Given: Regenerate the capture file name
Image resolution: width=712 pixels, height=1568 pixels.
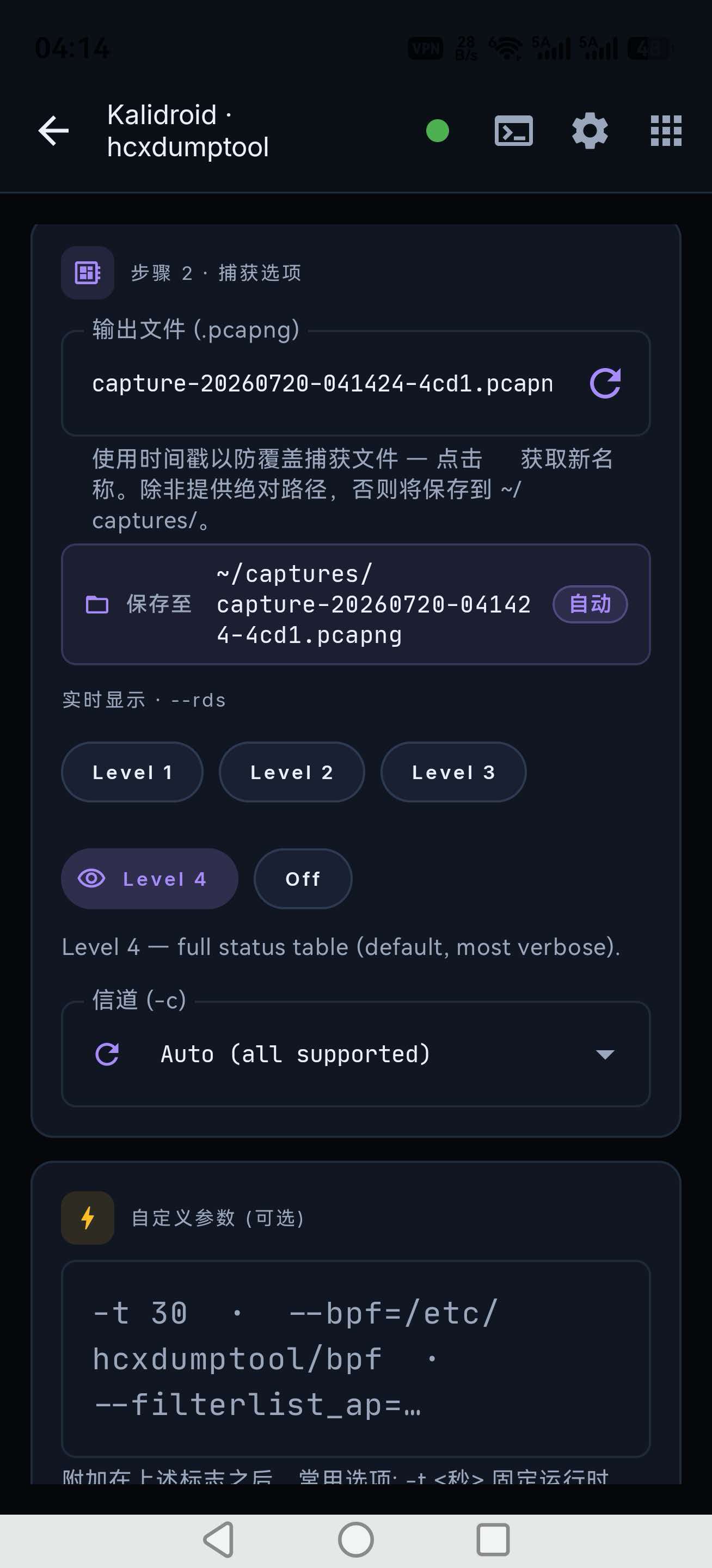Looking at the screenshot, I should tap(605, 383).
